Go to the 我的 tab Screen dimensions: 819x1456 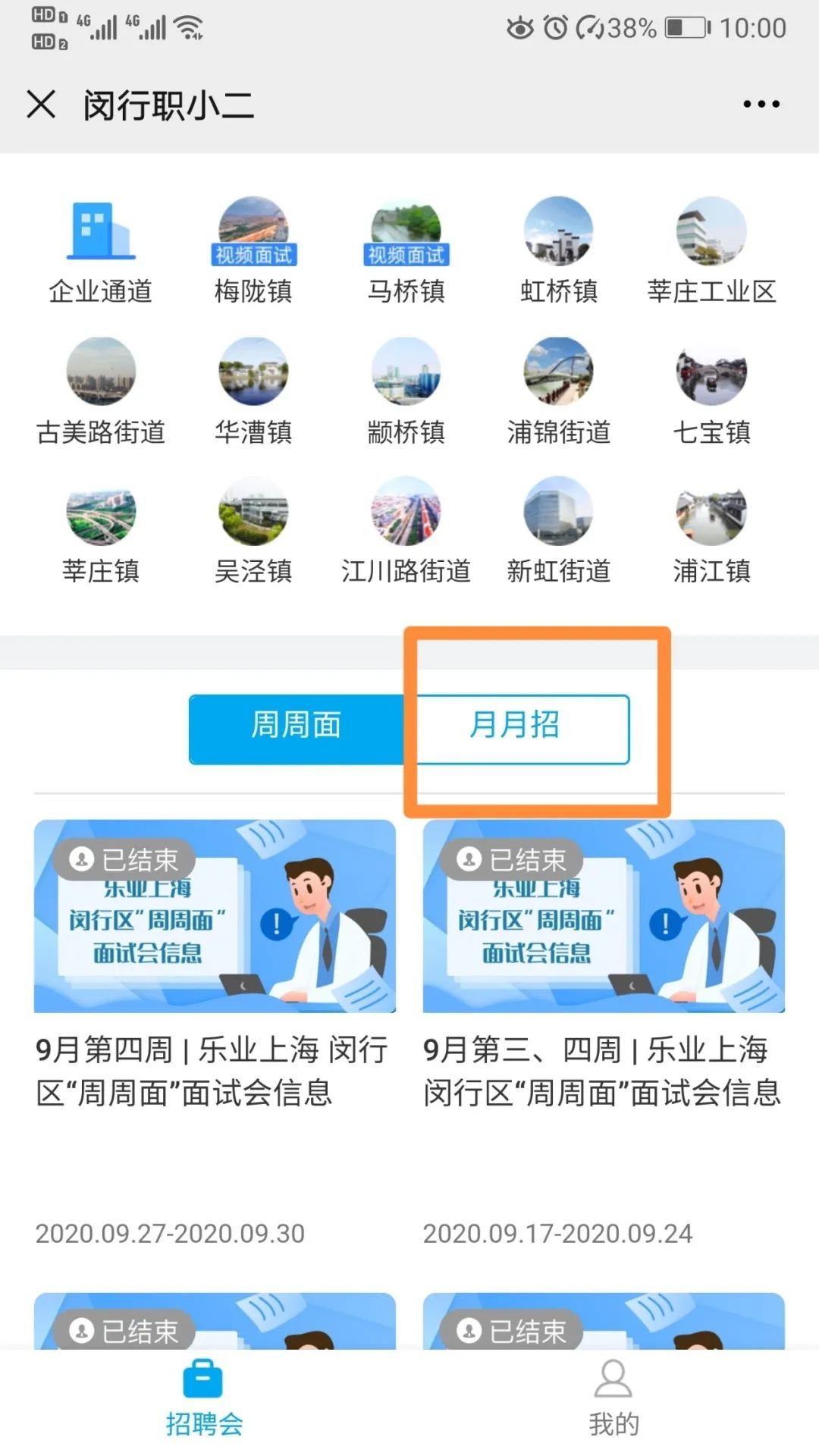[x=613, y=1399]
